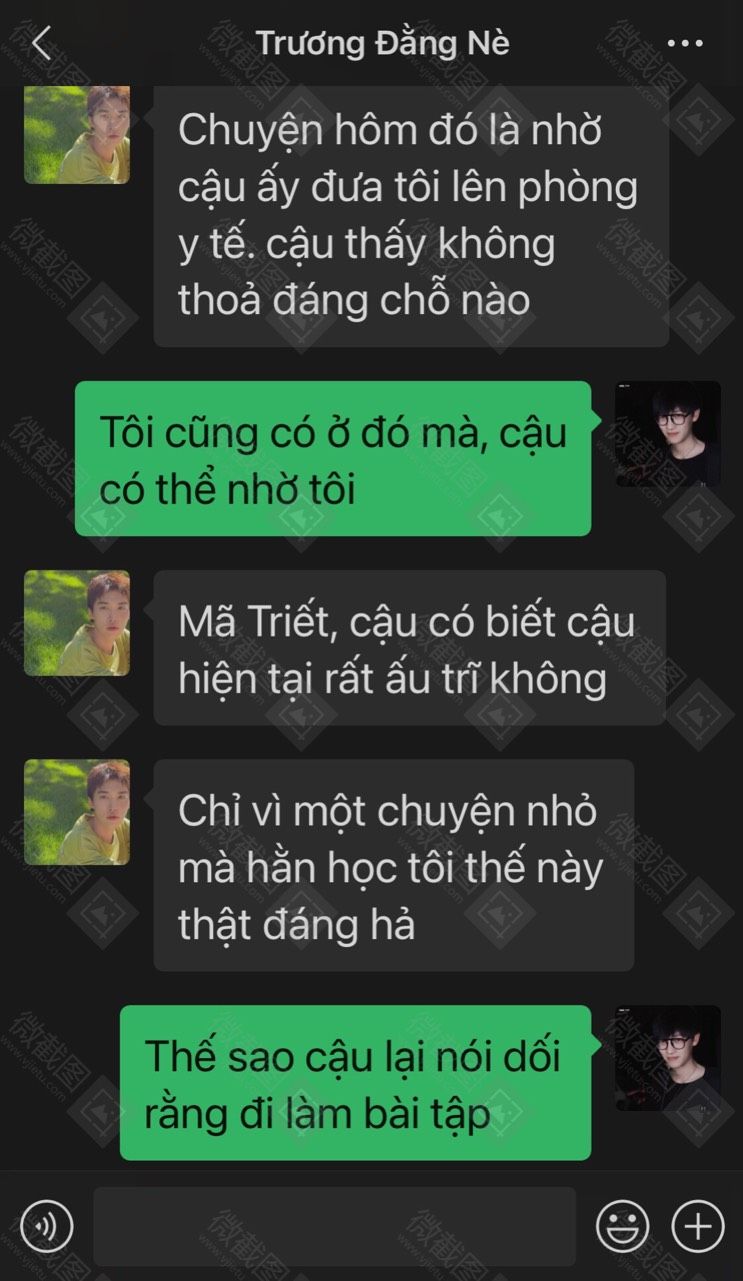Go back from Trương Đằng Nè chat
Image resolution: width=743 pixels, height=1281 pixels.
(x=41, y=43)
